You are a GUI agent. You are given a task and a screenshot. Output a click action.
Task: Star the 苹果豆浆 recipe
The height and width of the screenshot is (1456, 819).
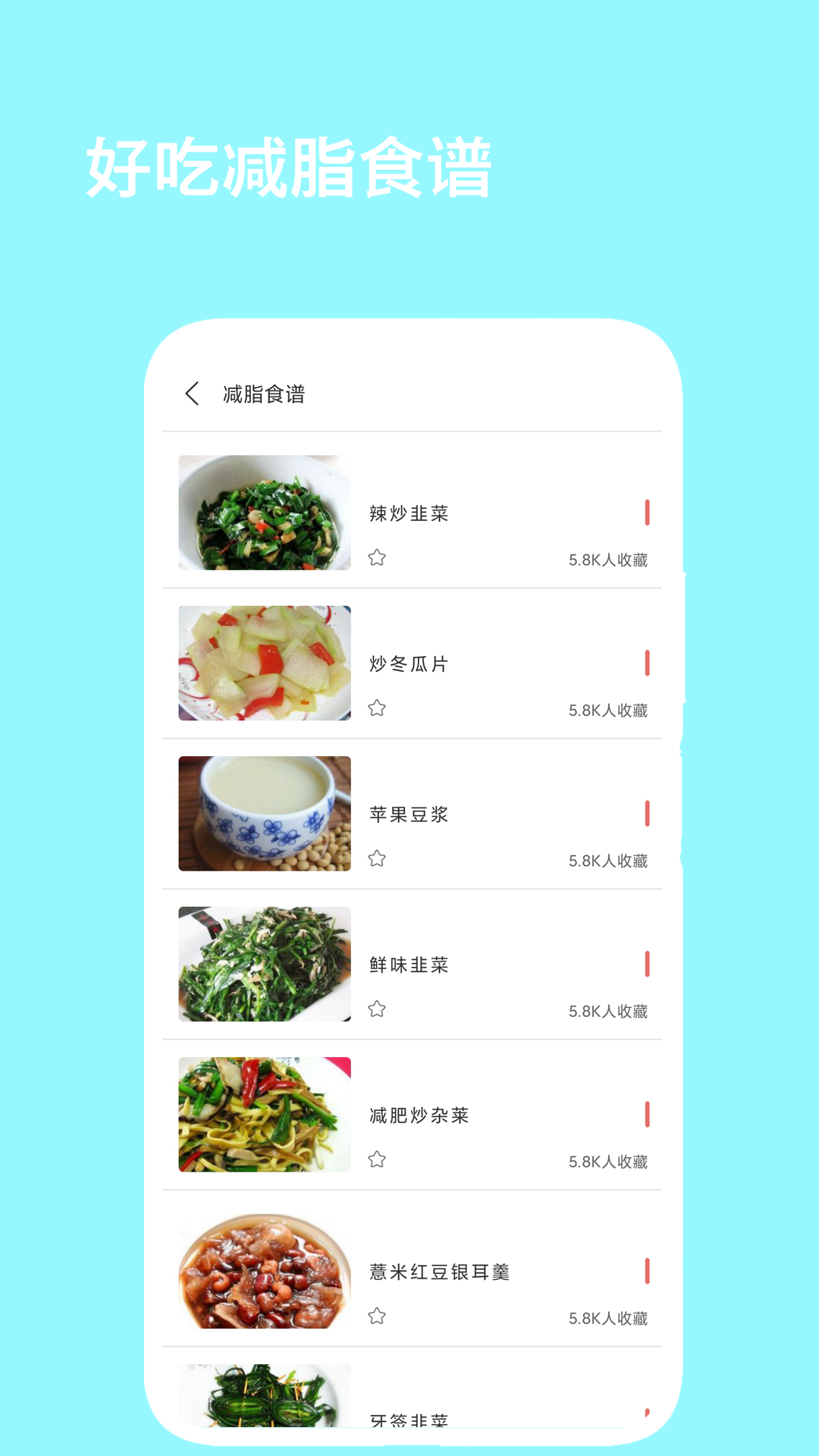[x=376, y=859]
